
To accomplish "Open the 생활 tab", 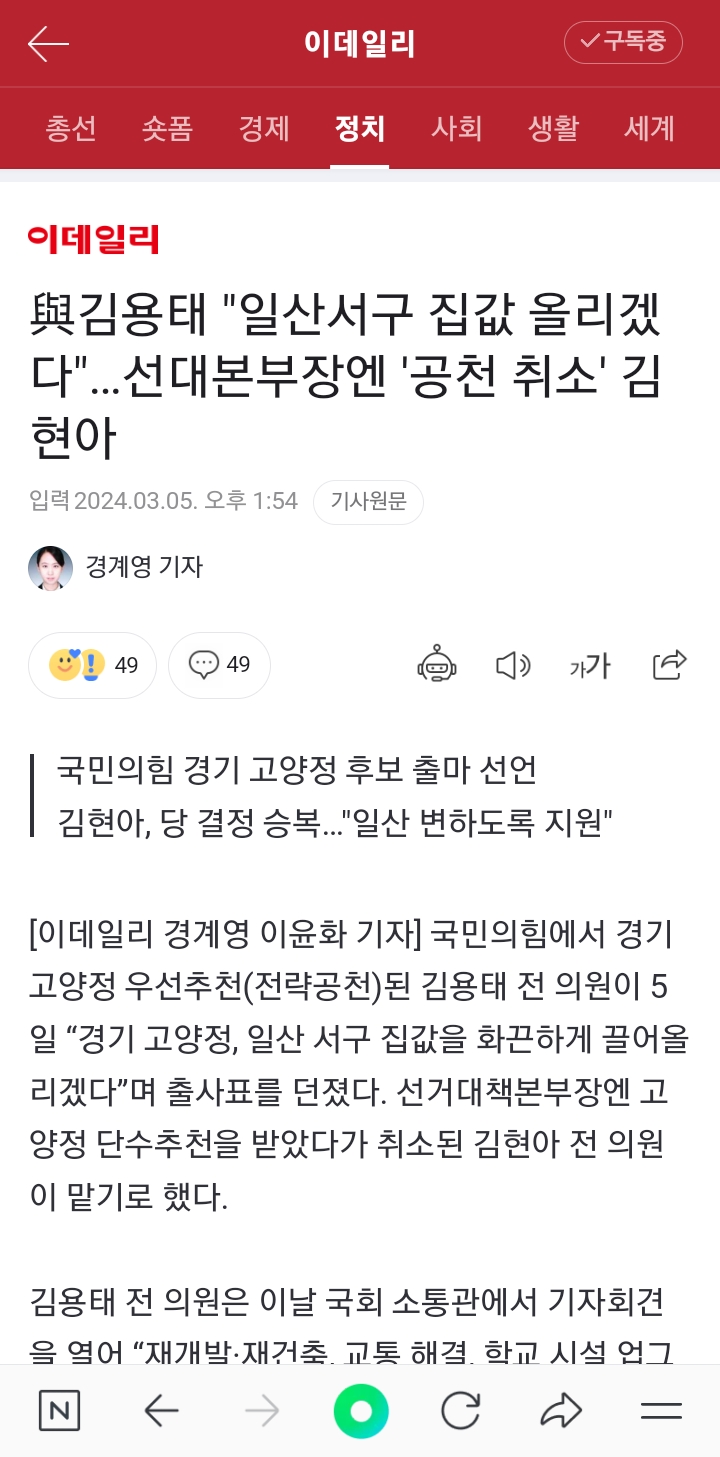I will [x=553, y=128].
